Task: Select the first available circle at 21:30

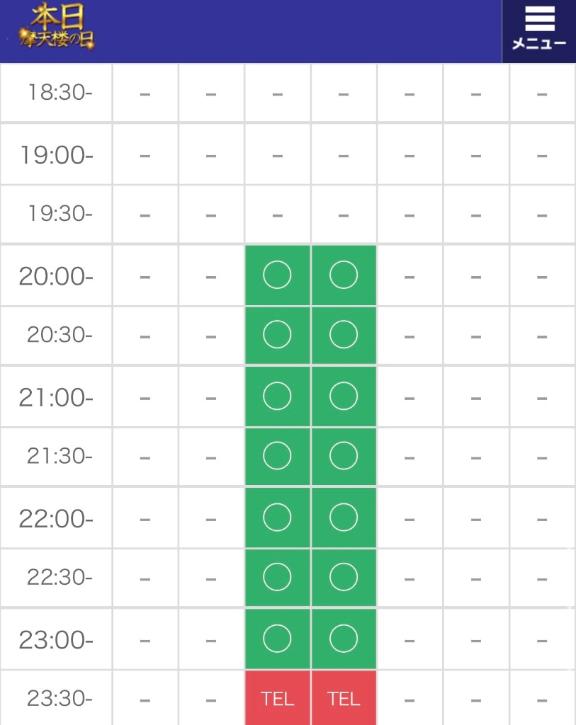Action: [277, 456]
